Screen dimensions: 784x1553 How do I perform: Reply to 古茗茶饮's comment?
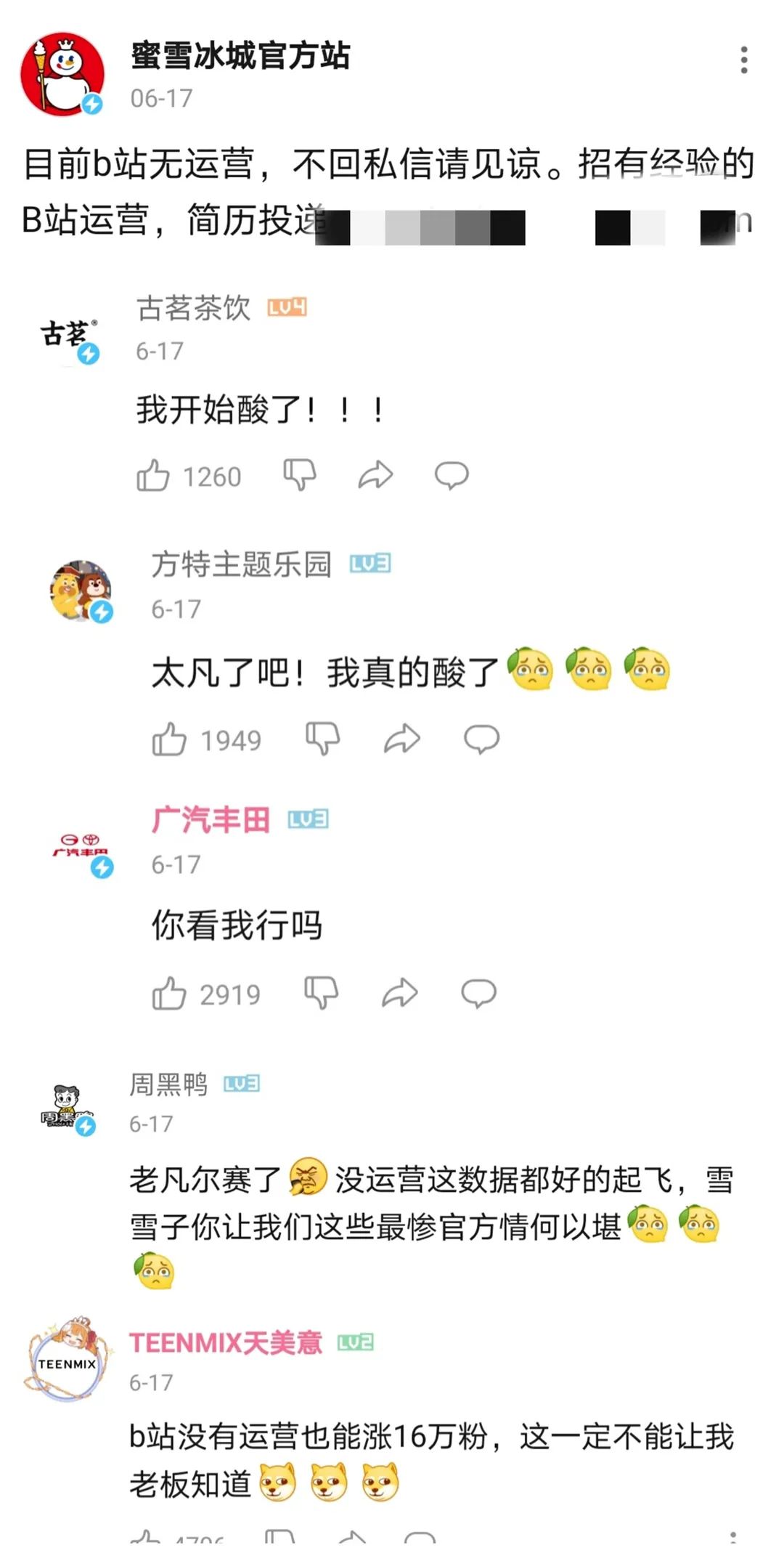452,475
